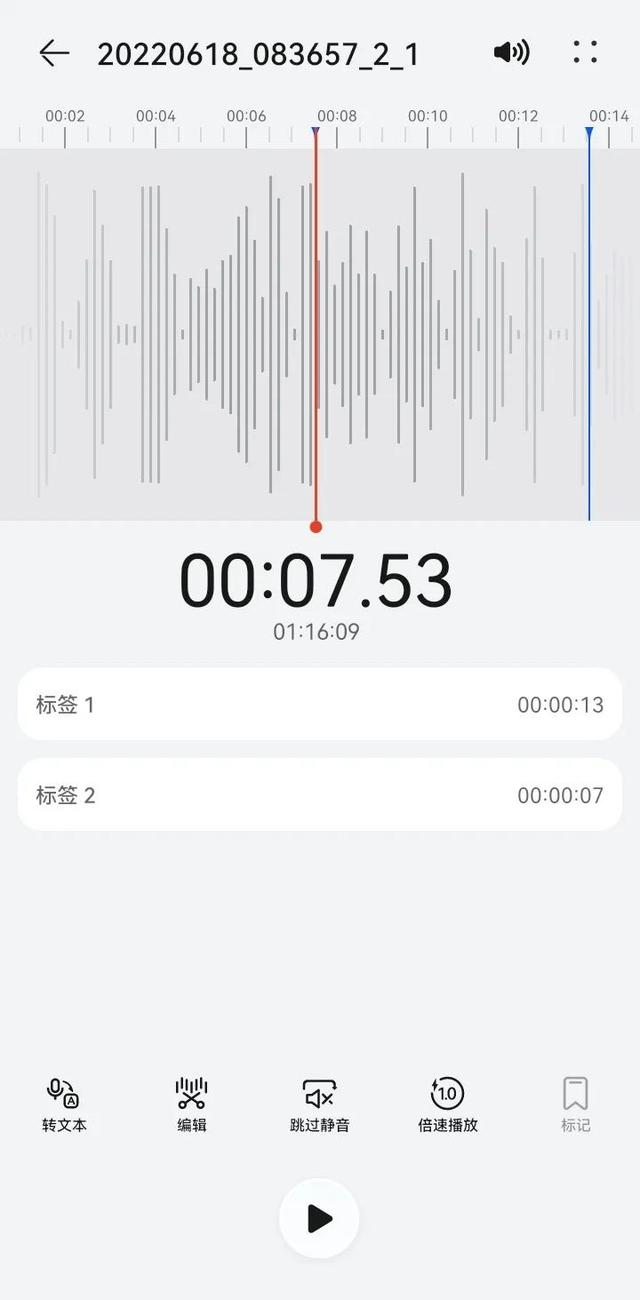The width and height of the screenshot is (640, 1300).
Task: Jump to 标签 1 at 00:00:13
Action: pos(320,704)
